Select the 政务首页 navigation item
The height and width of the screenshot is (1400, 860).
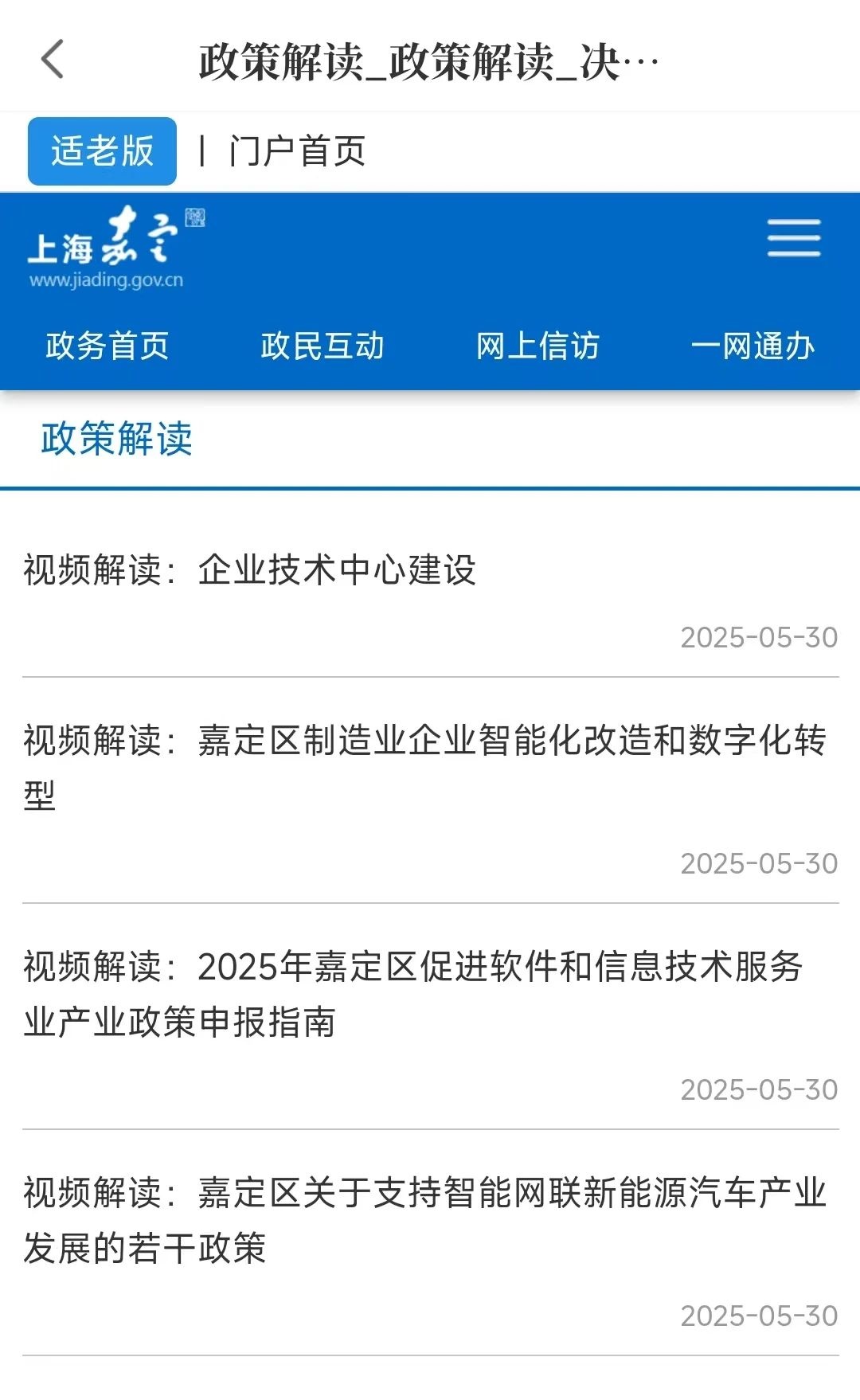coord(107,346)
